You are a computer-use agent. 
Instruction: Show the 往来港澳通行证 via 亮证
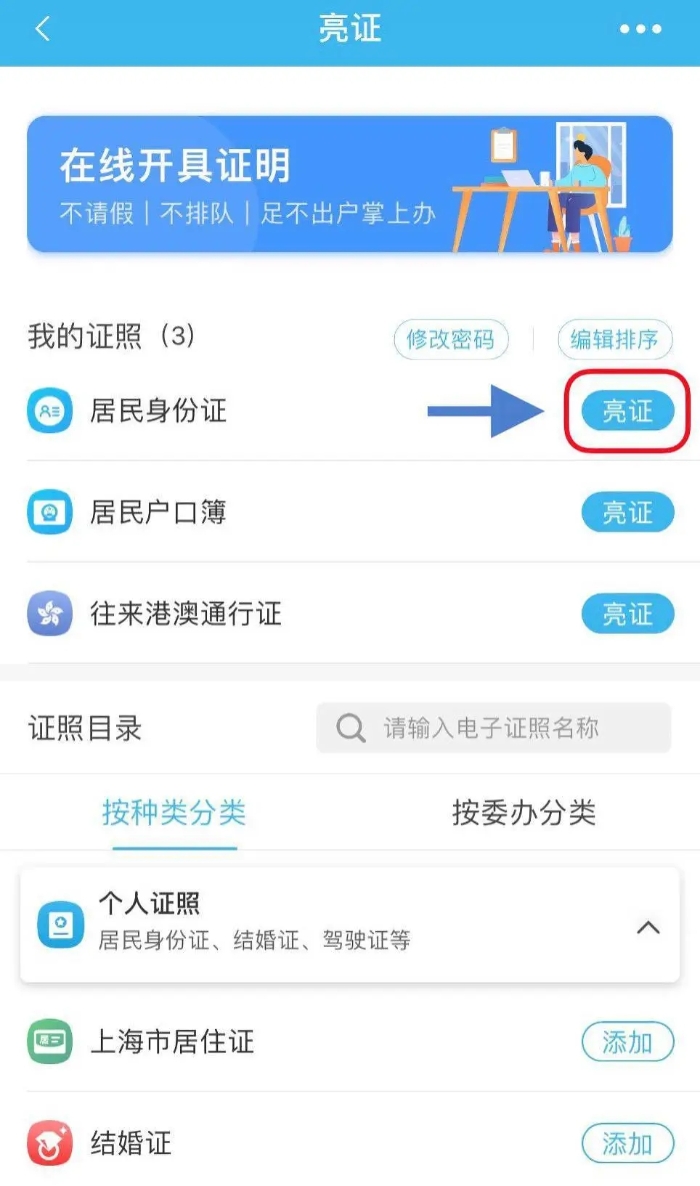pos(627,614)
